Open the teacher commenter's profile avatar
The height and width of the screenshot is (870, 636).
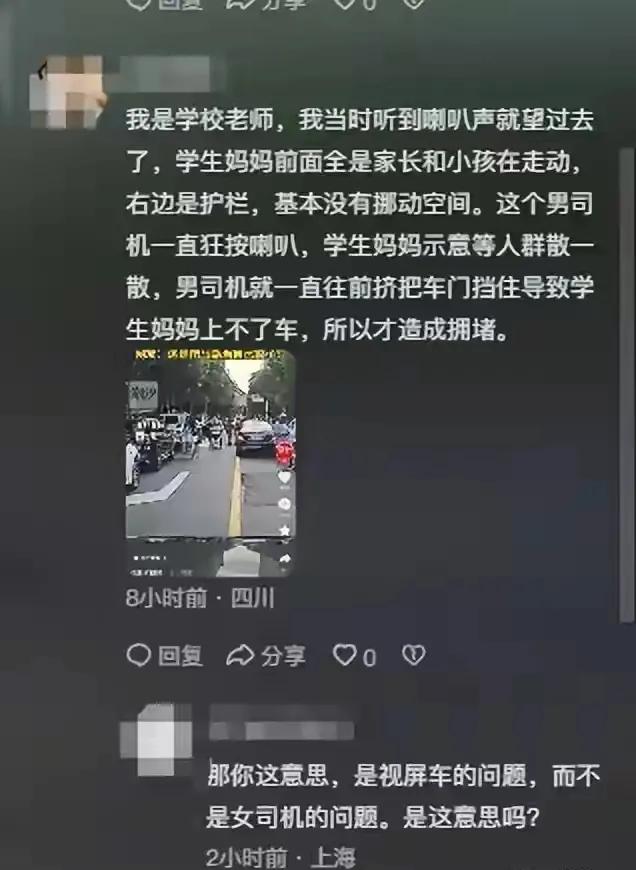click(x=68, y=85)
